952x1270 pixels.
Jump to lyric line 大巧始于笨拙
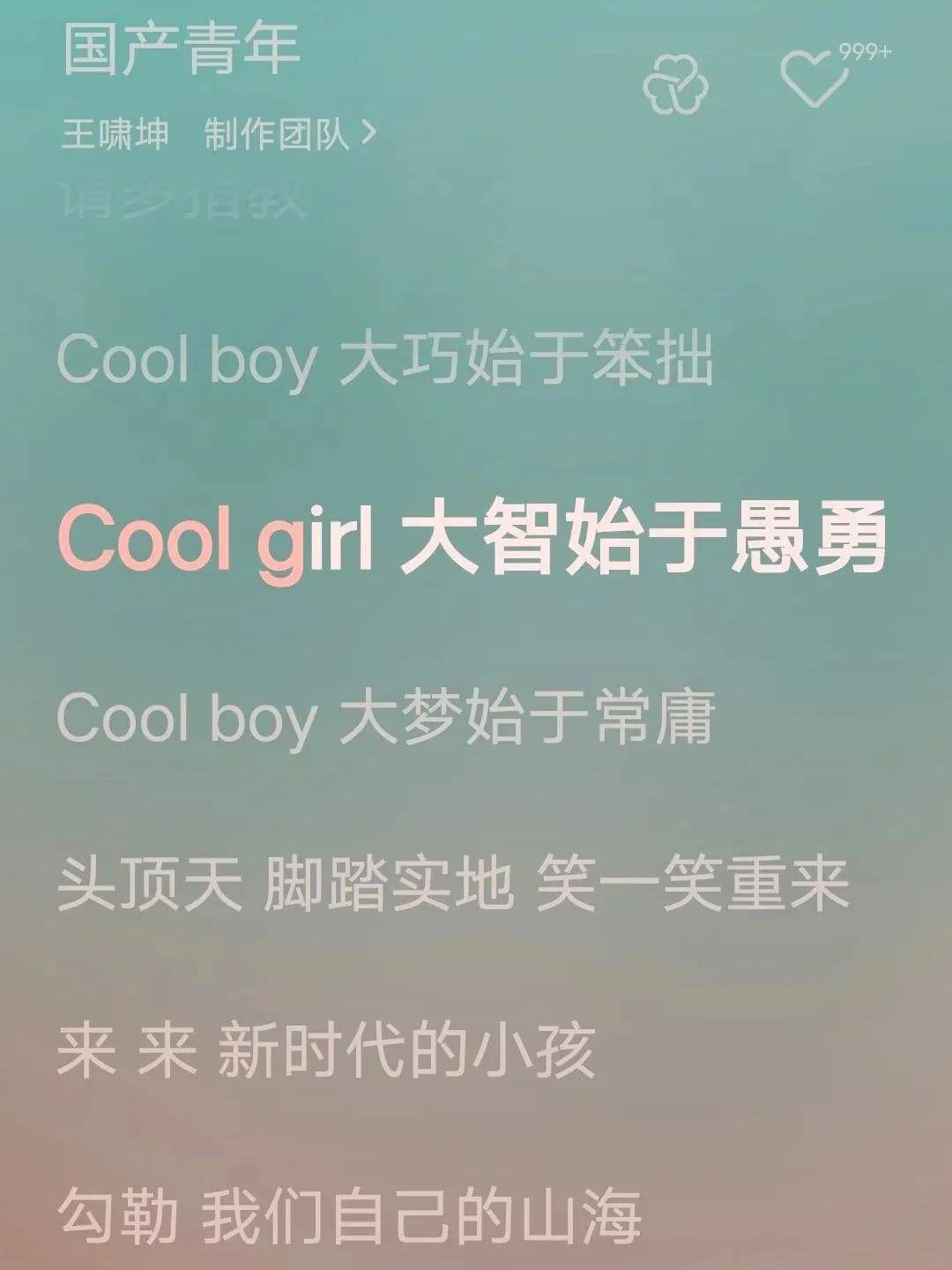(x=385, y=361)
